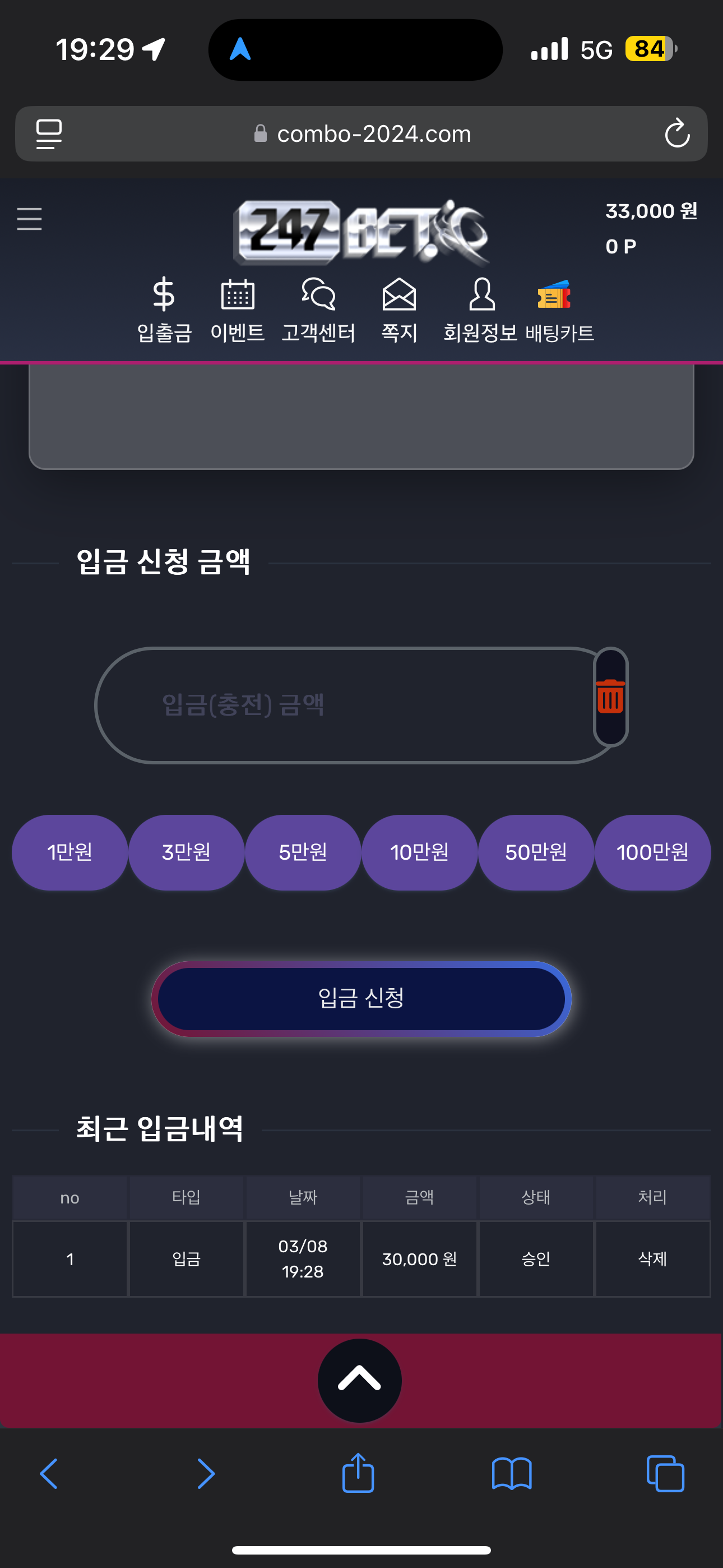The image size is (723, 1568).
Task: Pick the 100만원 amount chip
Action: click(652, 852)
